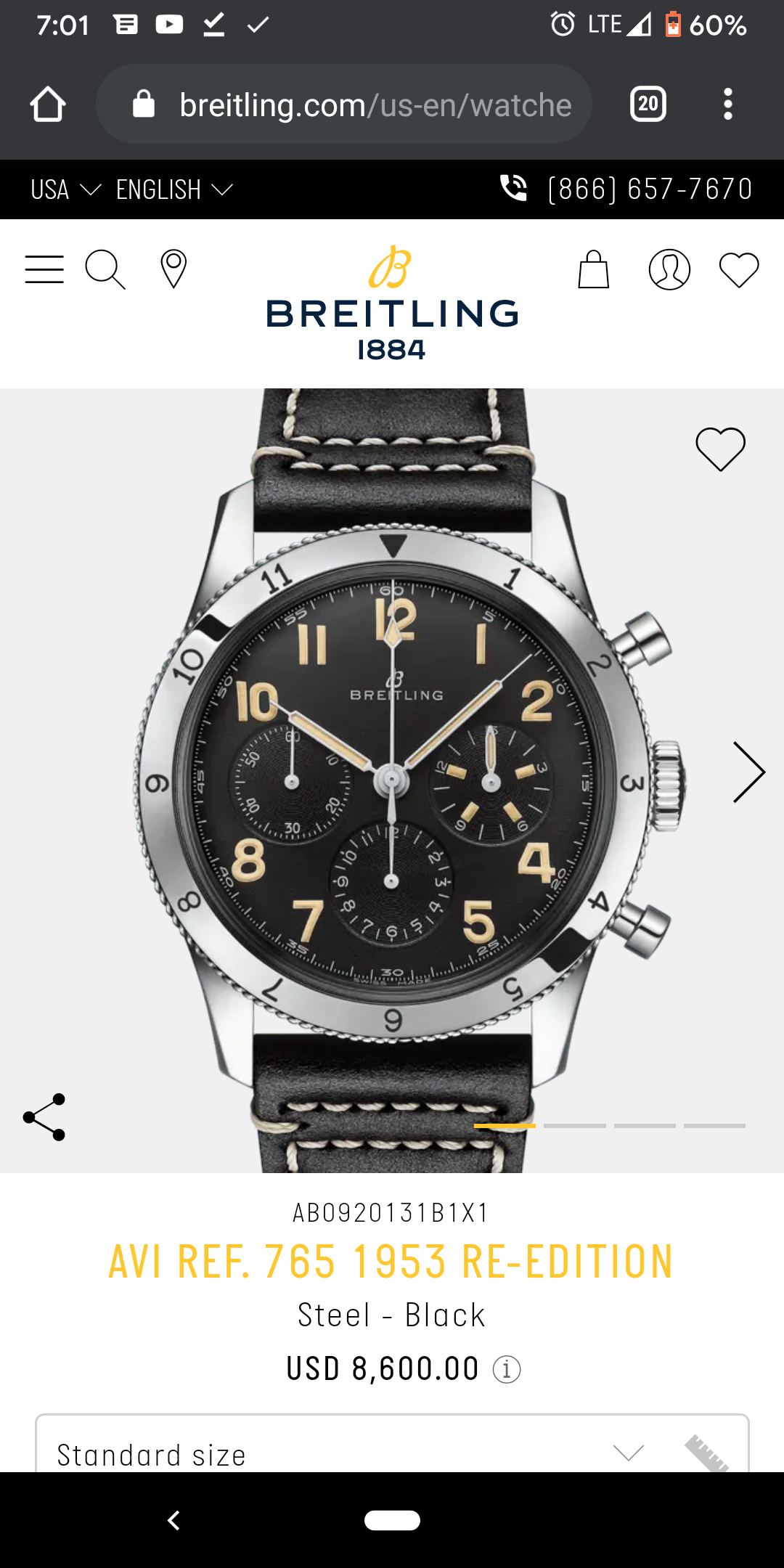Open the store locator pin
This screenshot has width=784, height=1568.
click(x=173, y=269)
